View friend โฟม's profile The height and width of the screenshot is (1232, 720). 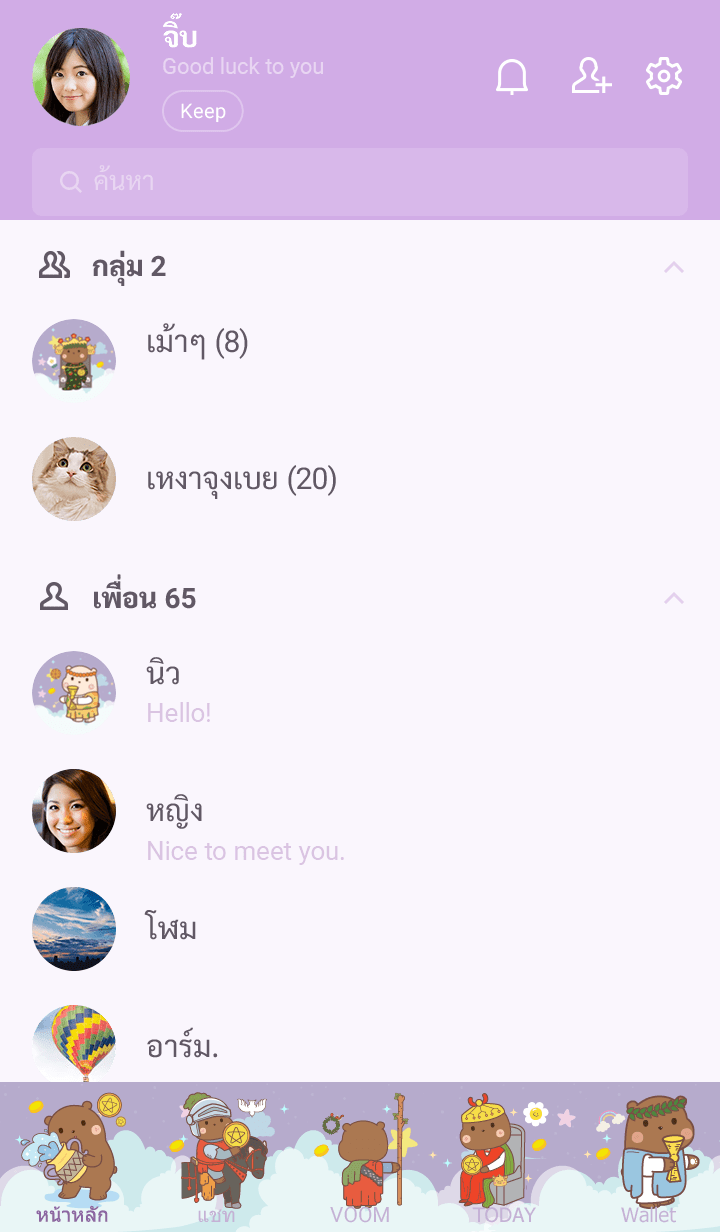coord(172,929)
